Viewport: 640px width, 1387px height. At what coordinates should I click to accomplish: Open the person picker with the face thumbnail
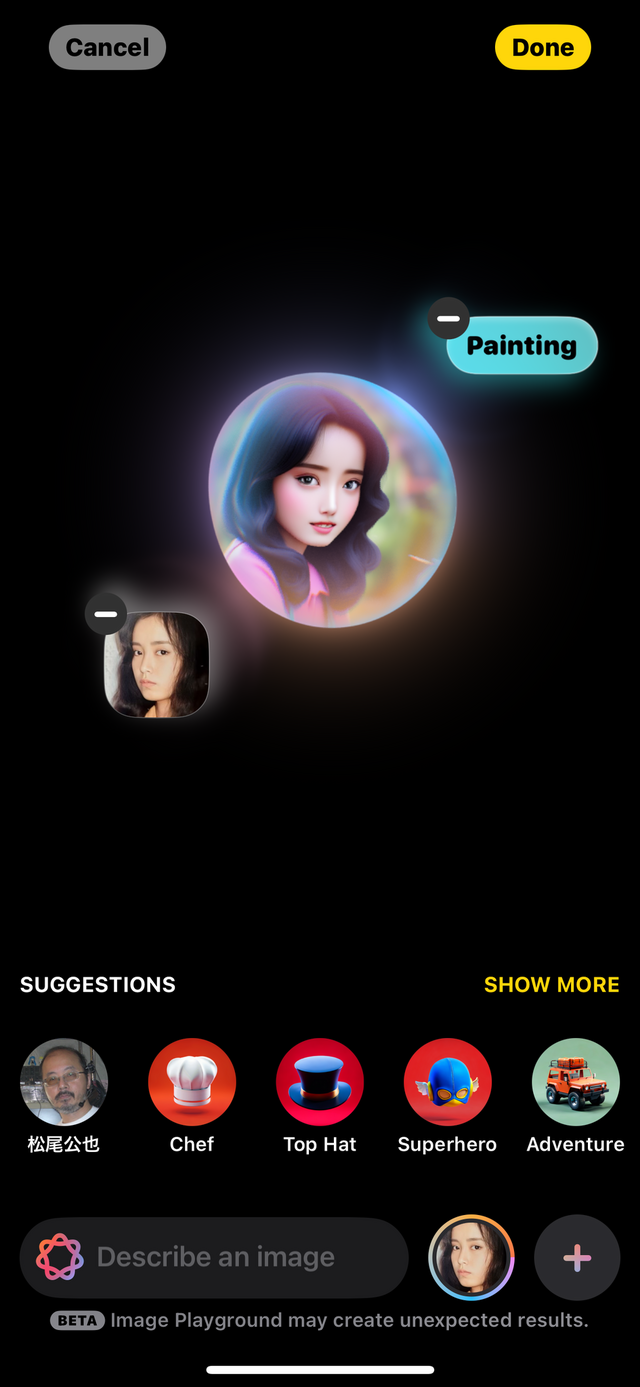point(471,1257)
